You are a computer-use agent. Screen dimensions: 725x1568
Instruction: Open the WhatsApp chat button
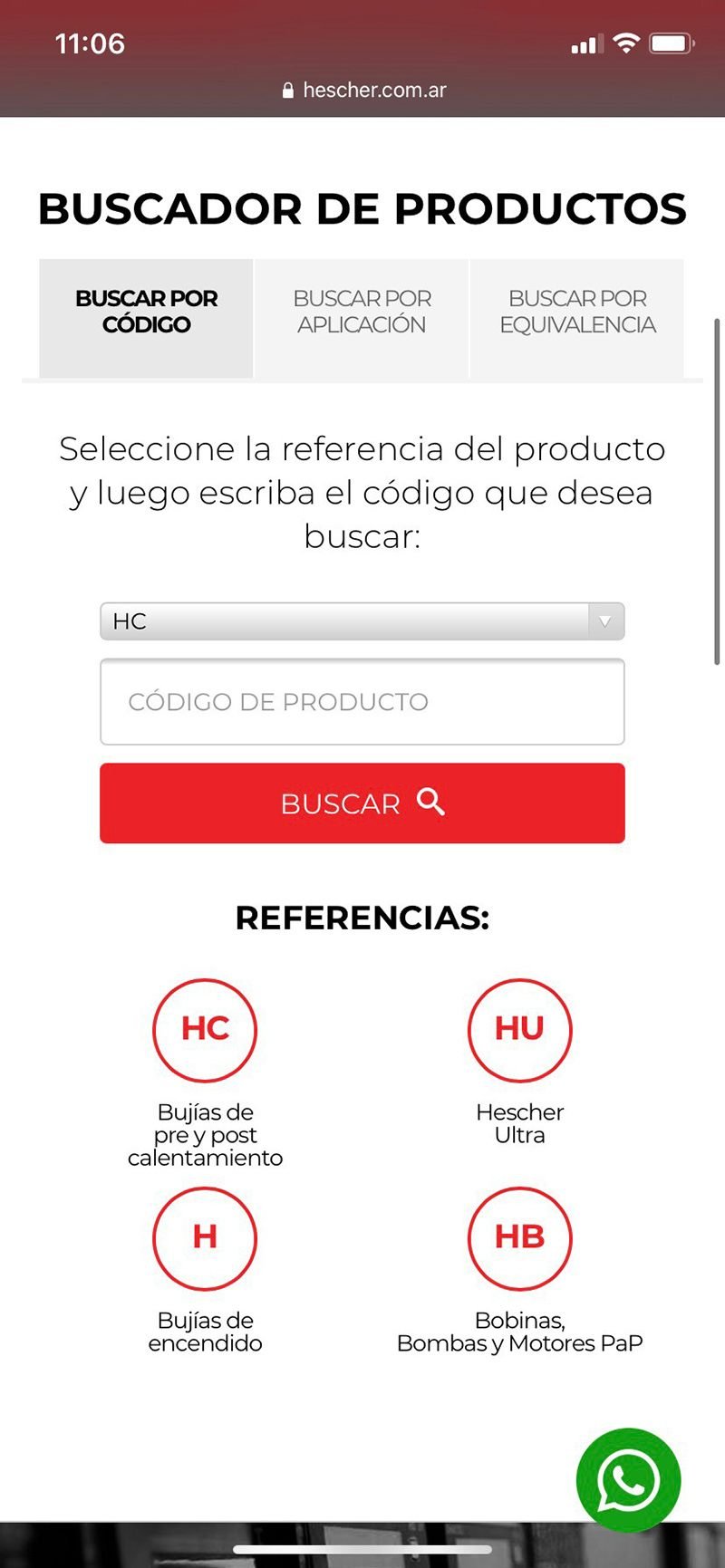(x=628, y=1480)
